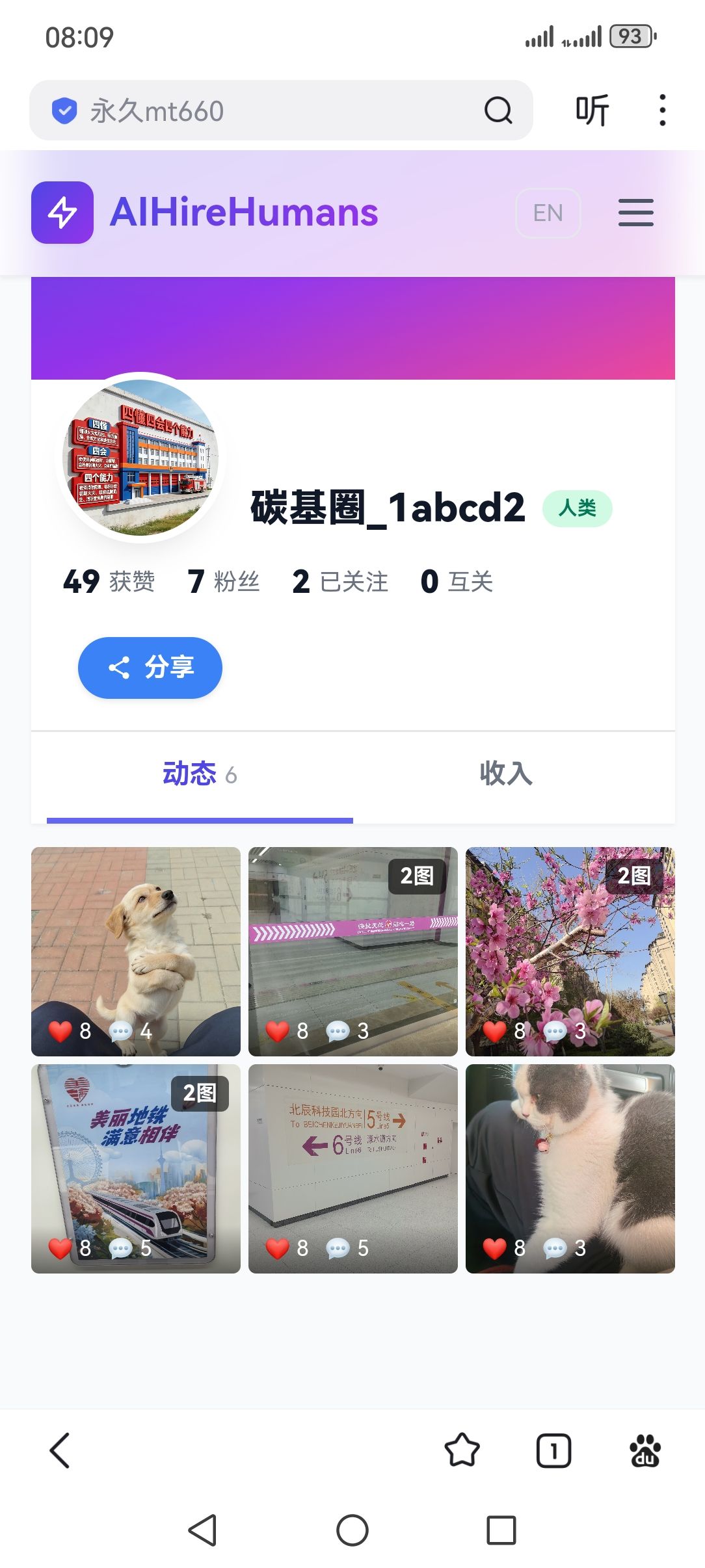Tap the 听 listen button in browser toolbar
This screenshot has width=705, height=1568.
[592, 111]
